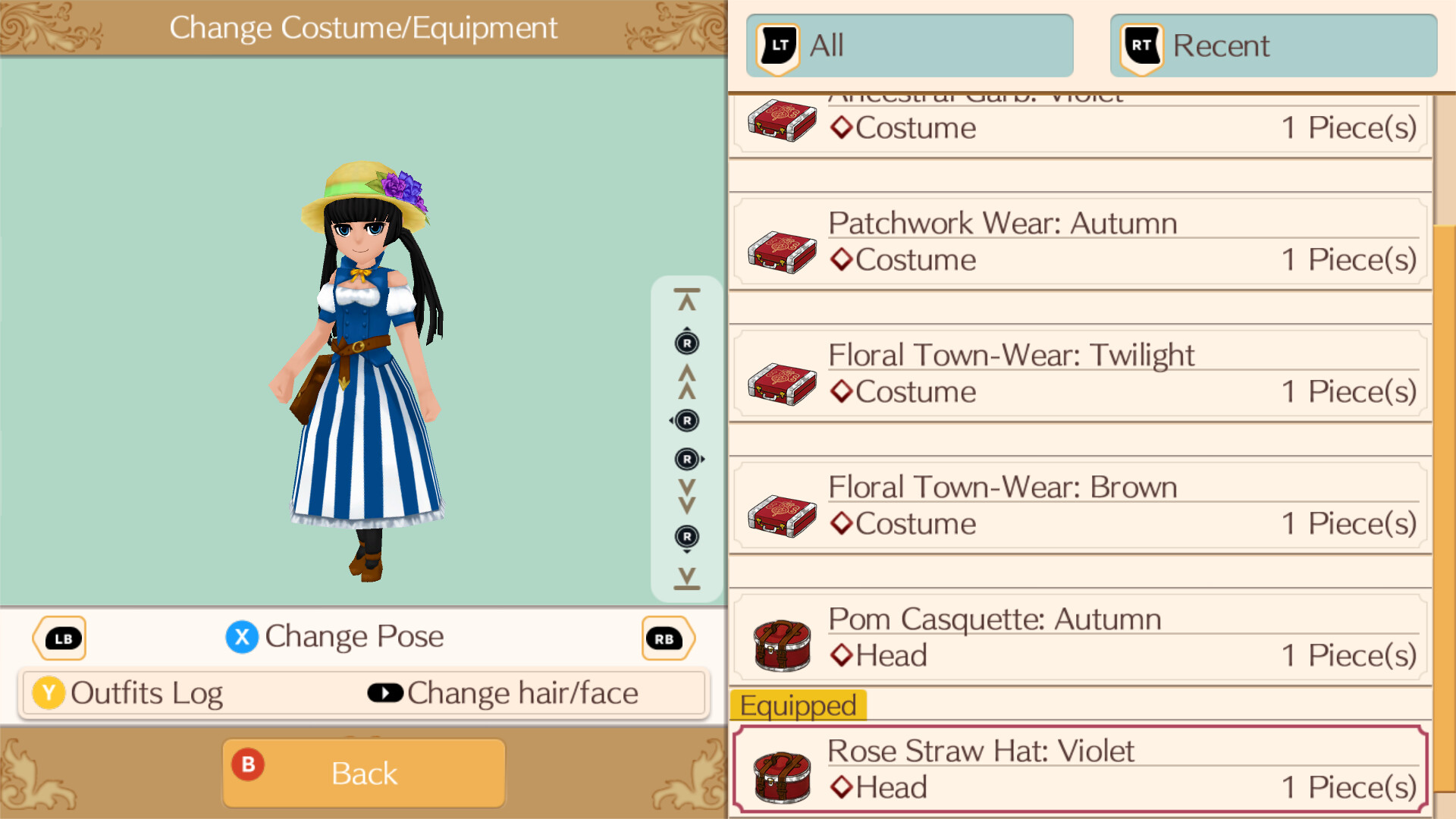Open the Outfits Log
The image size is (1456, 819).
tap(129, 693)
